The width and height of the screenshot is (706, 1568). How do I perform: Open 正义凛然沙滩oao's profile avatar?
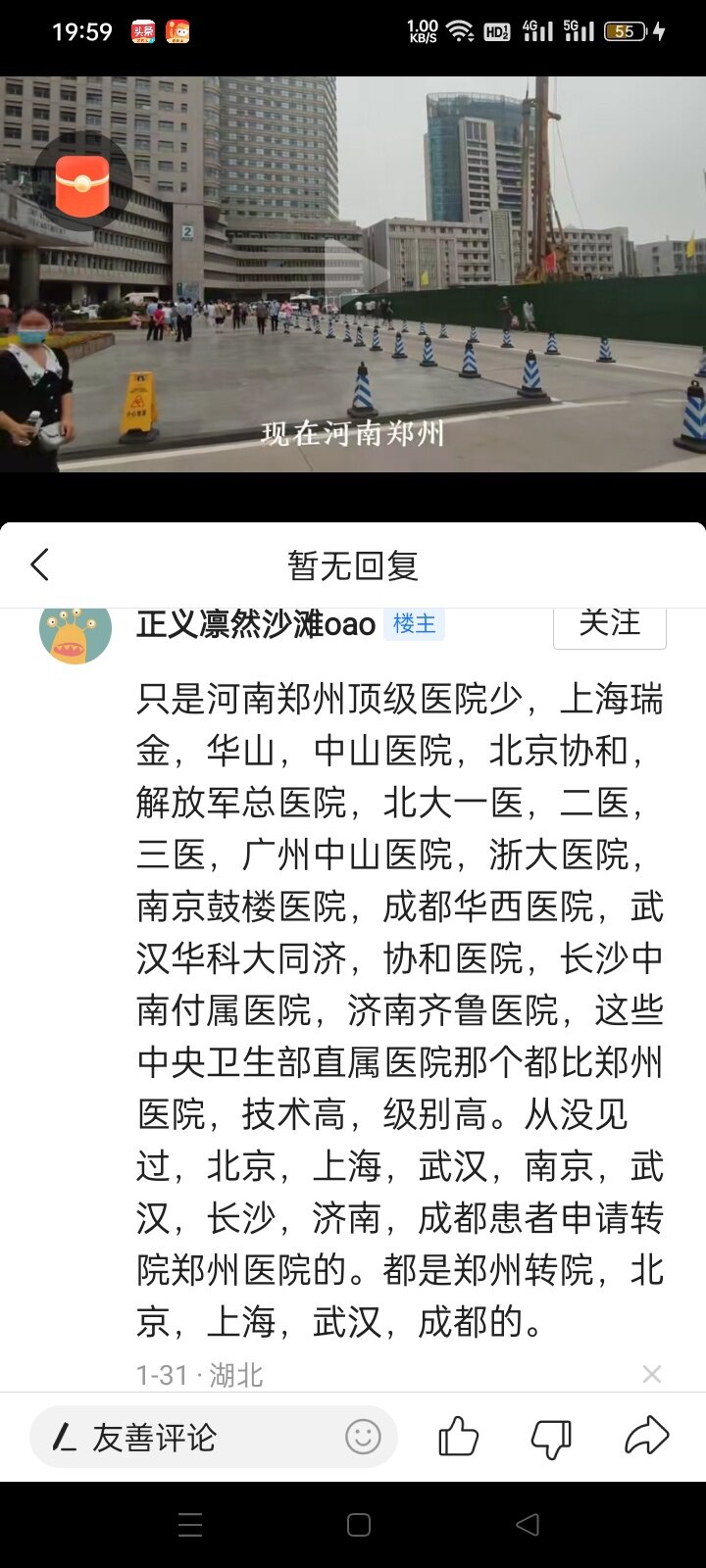(76, 632)
